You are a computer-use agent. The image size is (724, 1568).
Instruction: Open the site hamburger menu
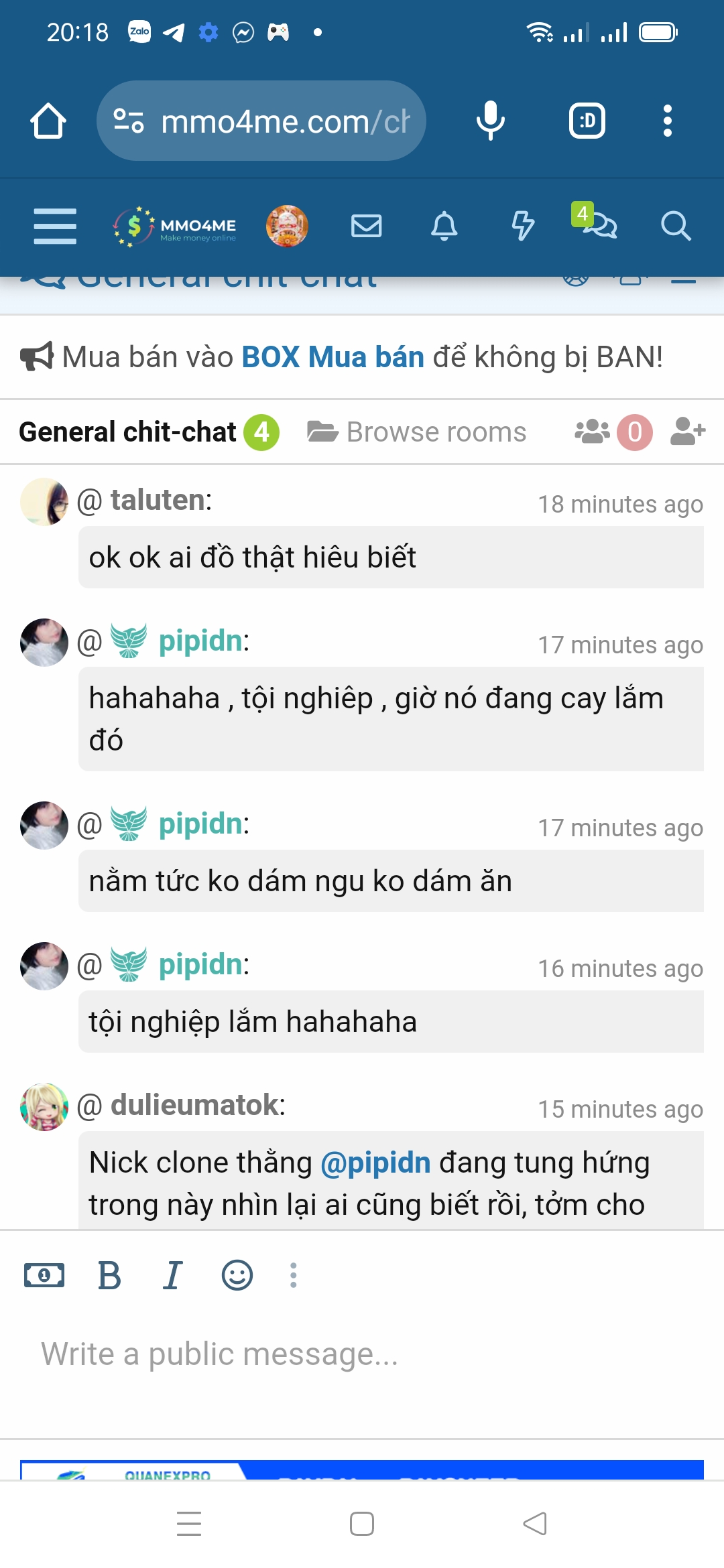click(55, 226)
